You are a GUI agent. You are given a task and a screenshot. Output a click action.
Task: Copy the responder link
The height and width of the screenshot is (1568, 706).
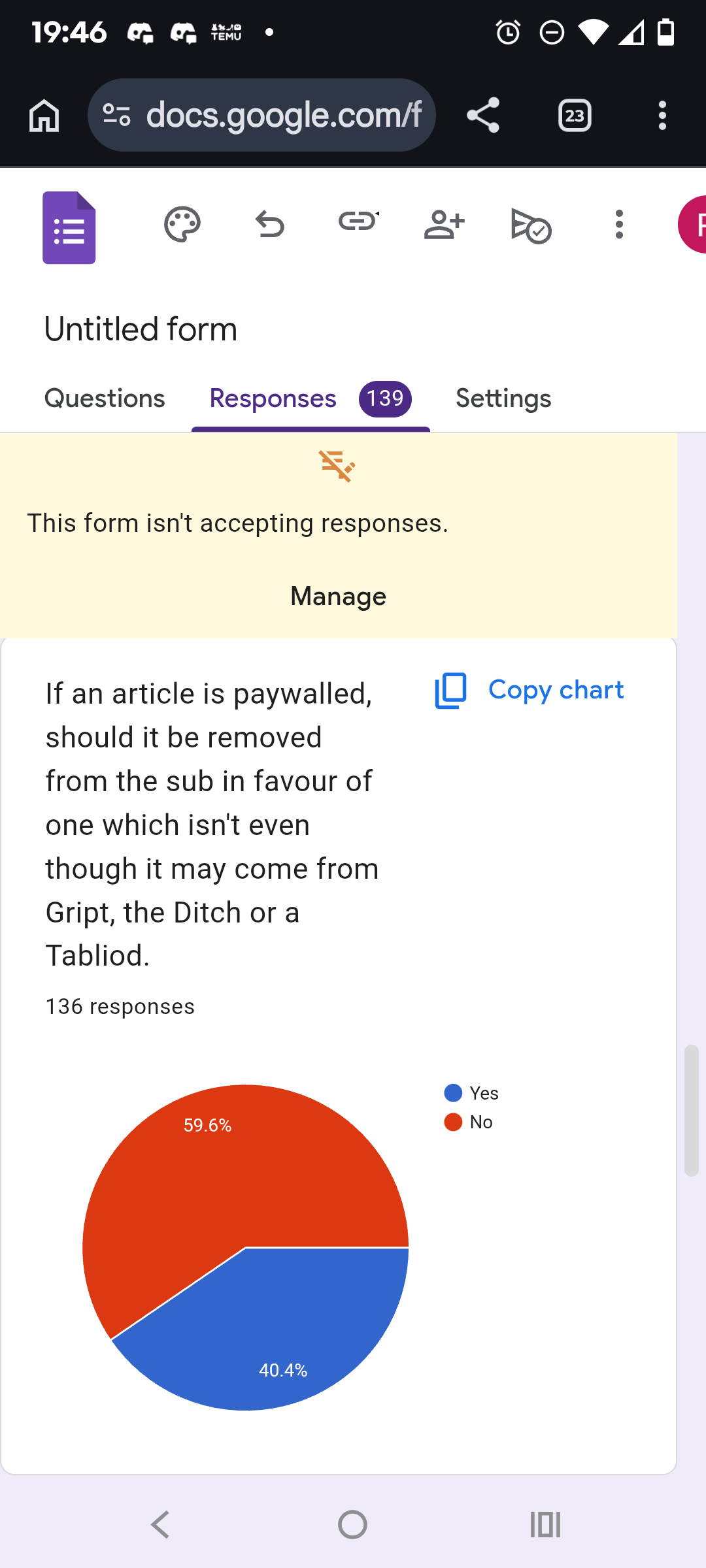[358, 222]
